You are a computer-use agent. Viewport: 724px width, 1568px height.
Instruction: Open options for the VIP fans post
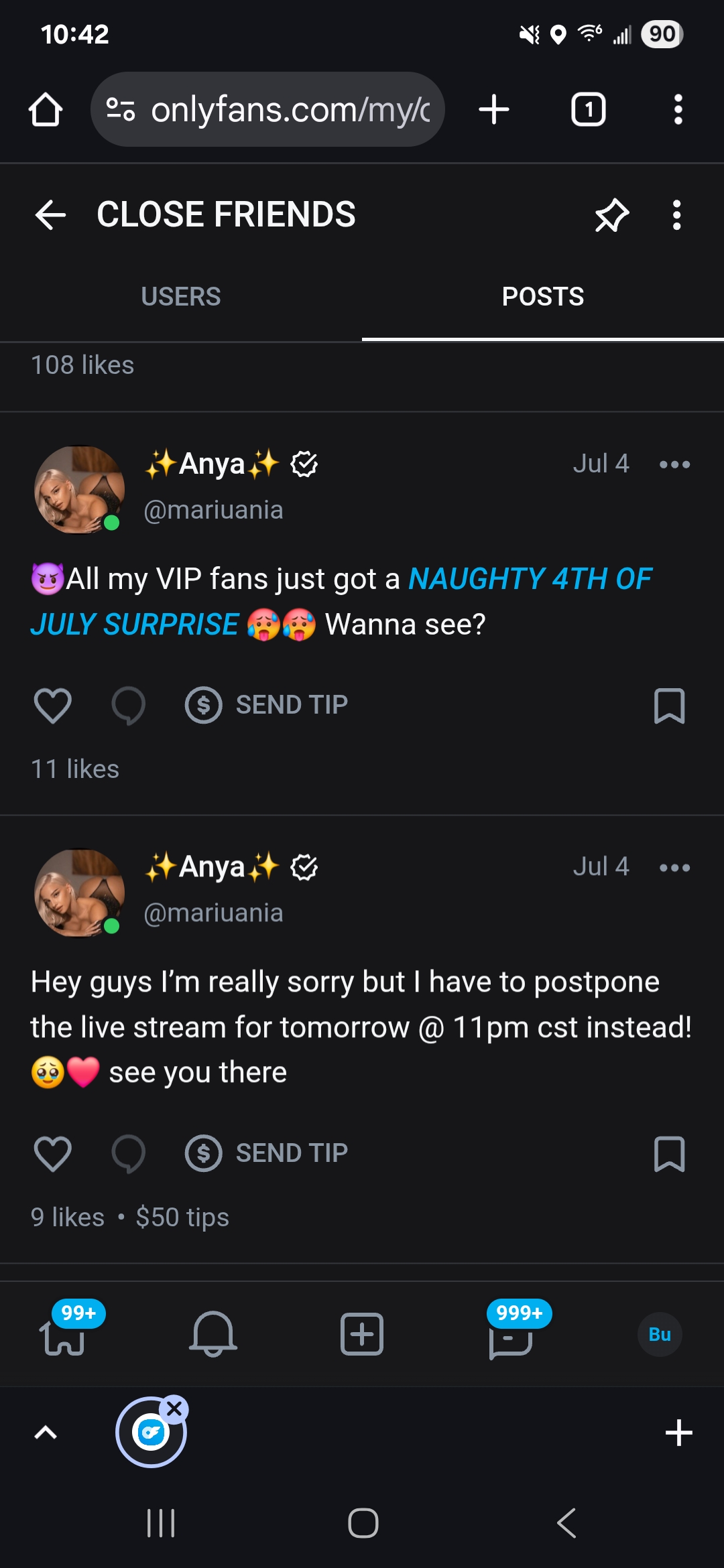pyautogui.click(x=674, y=464)
